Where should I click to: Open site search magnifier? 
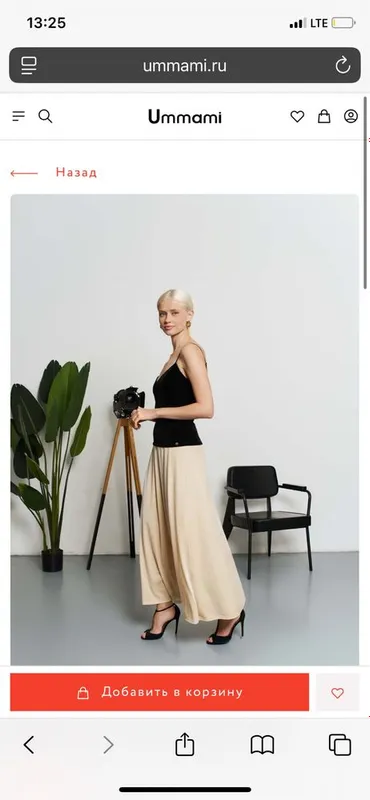[45, 116]
